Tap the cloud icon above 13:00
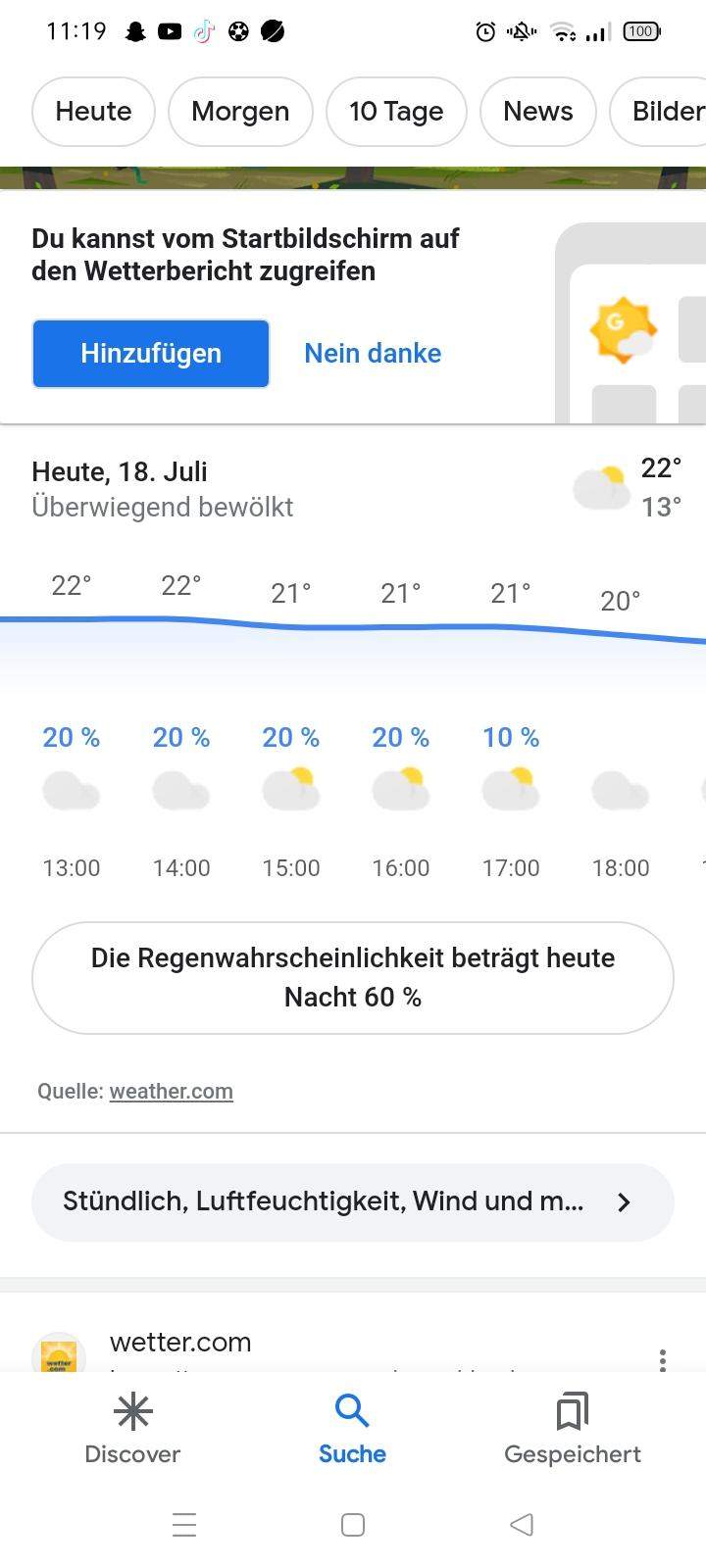The height and width of the screenshot is (1568, 706). (x=71, y=792)
